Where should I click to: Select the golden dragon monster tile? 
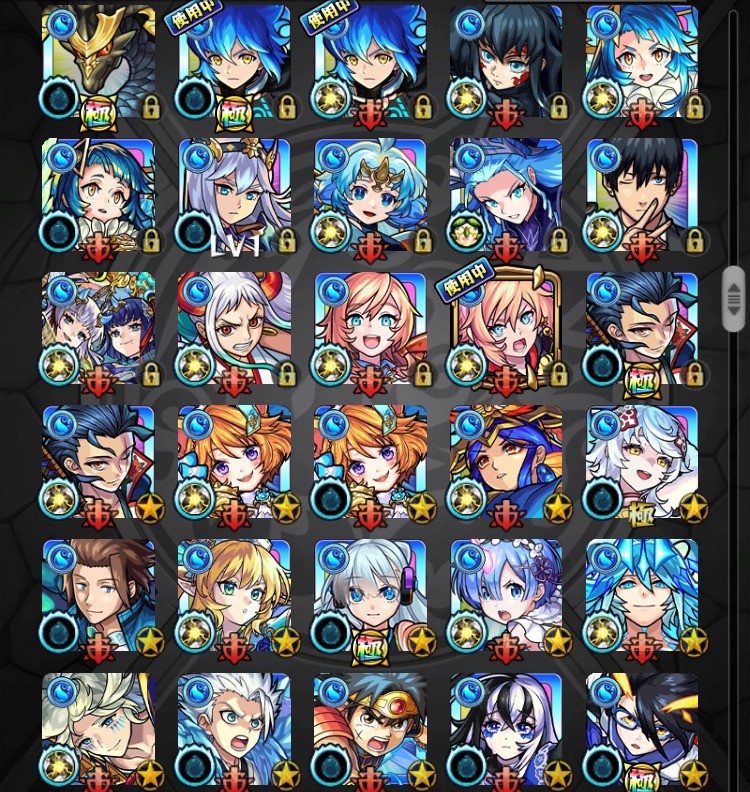[x=98, y=62]
